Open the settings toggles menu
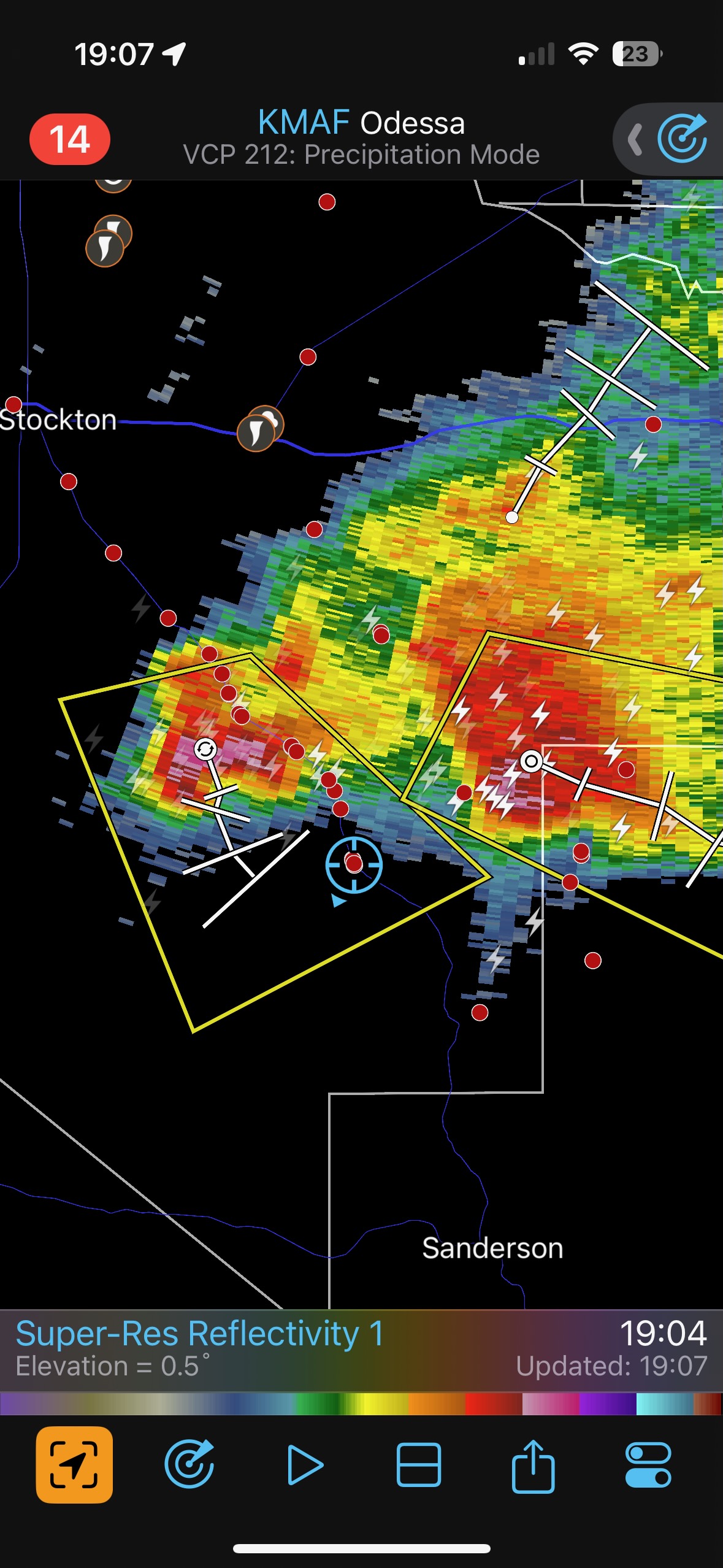This screenshot has width=723, height=1568. tap(648, 1465)
